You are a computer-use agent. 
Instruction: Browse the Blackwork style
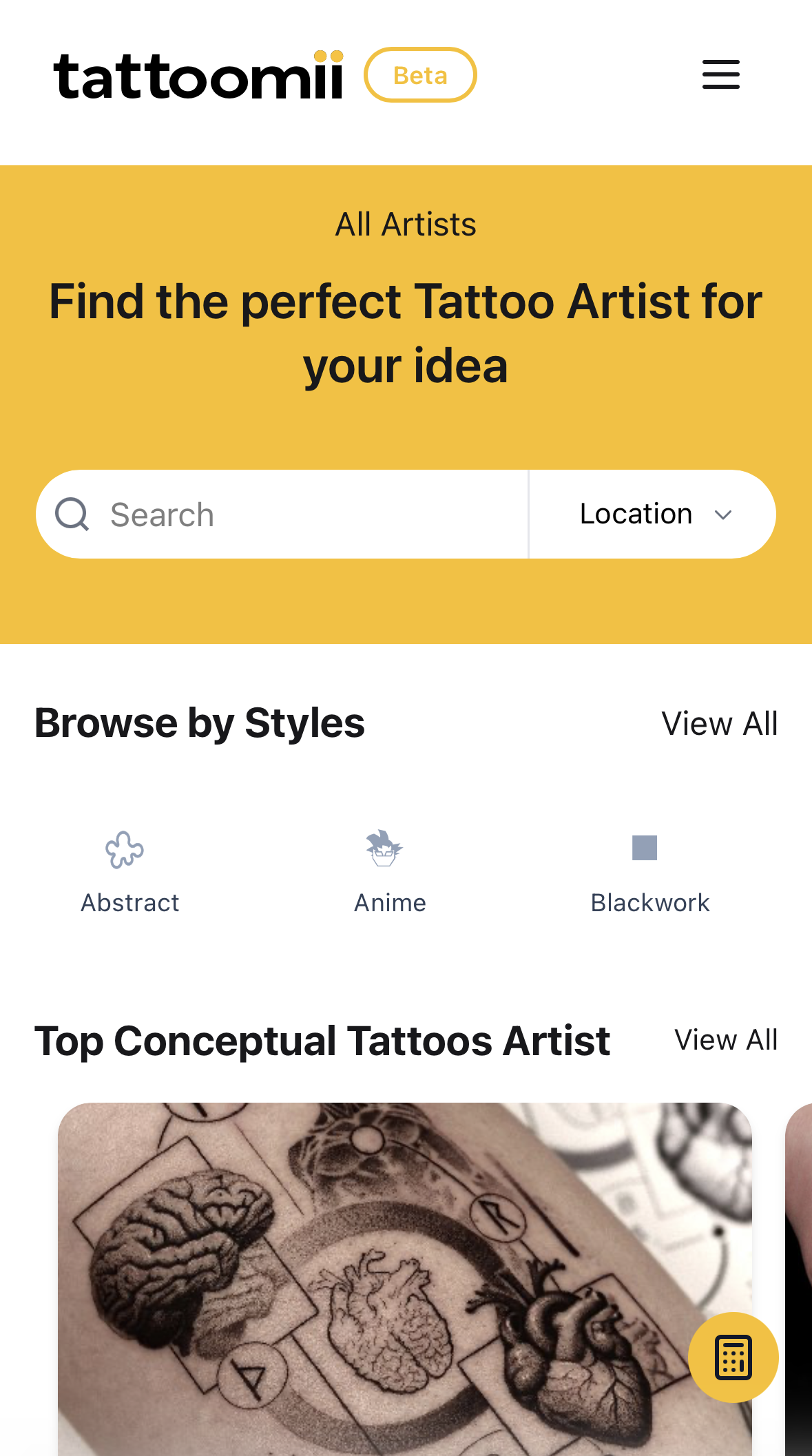click(649, 871)
